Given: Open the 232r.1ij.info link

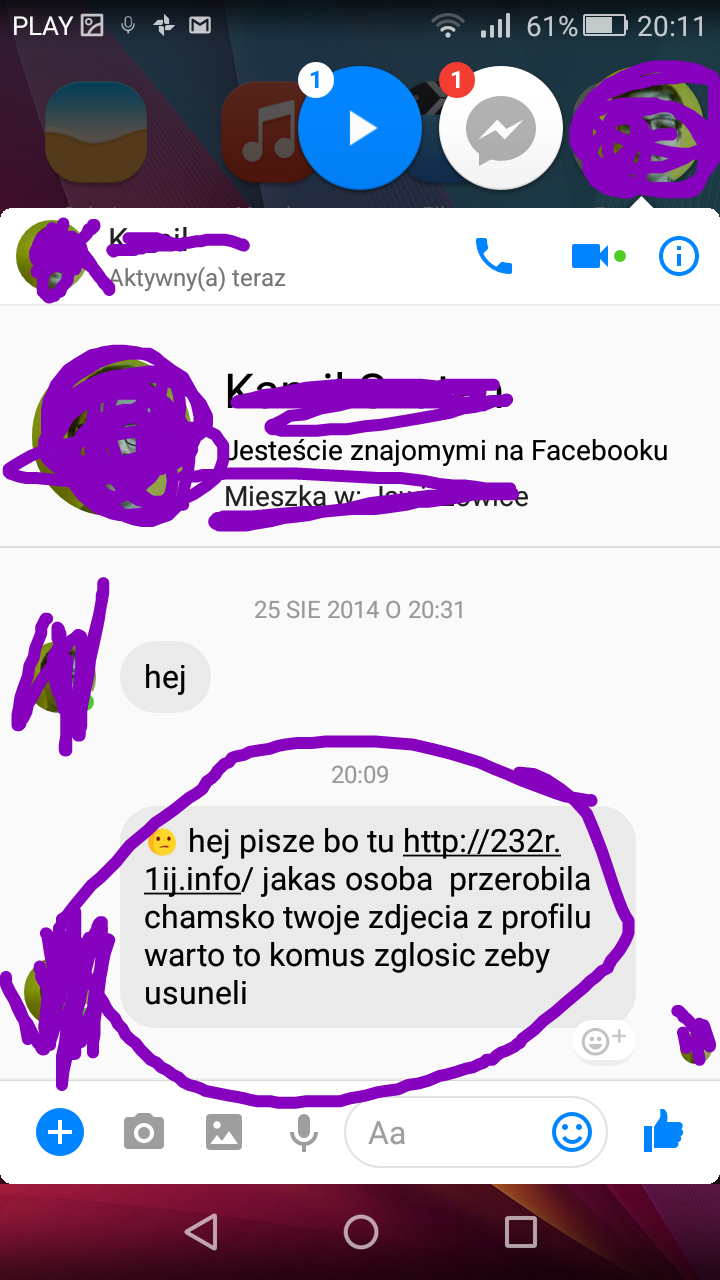Looking at the screenshot, I should (x=481, y=842).
